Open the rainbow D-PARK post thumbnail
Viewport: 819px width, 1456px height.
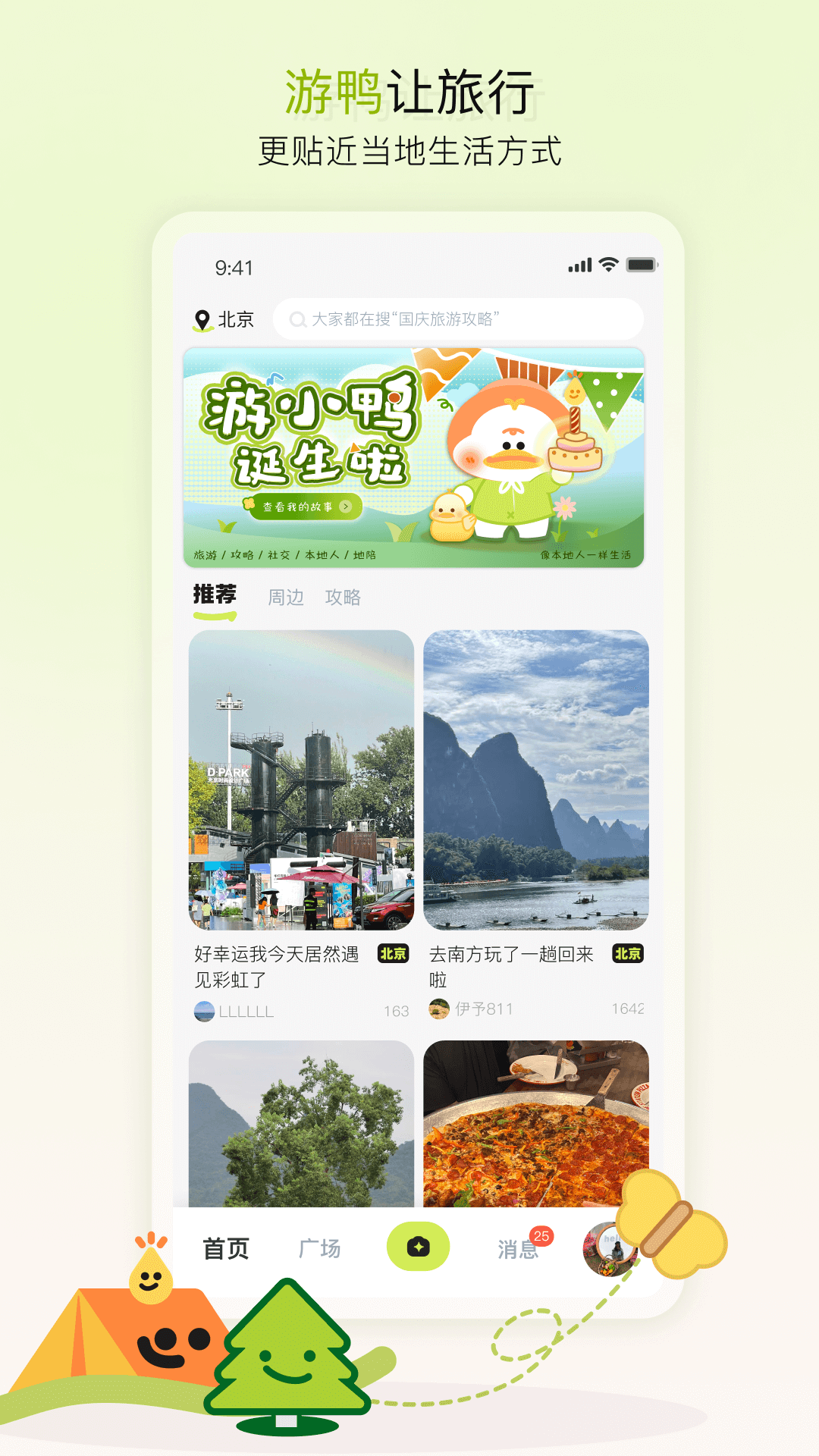(x=300, y=781)
